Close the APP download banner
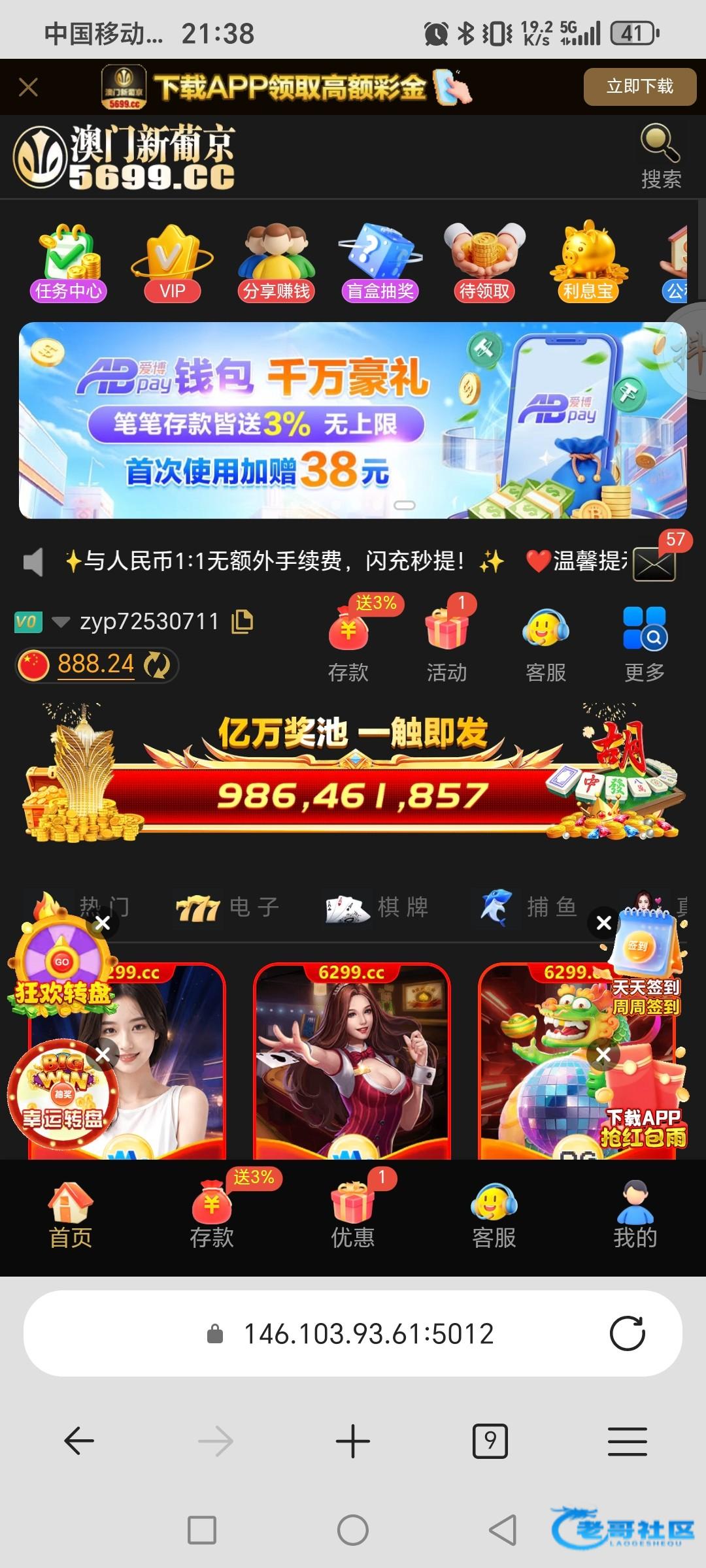706x1568 pixels. pos(28,87)
